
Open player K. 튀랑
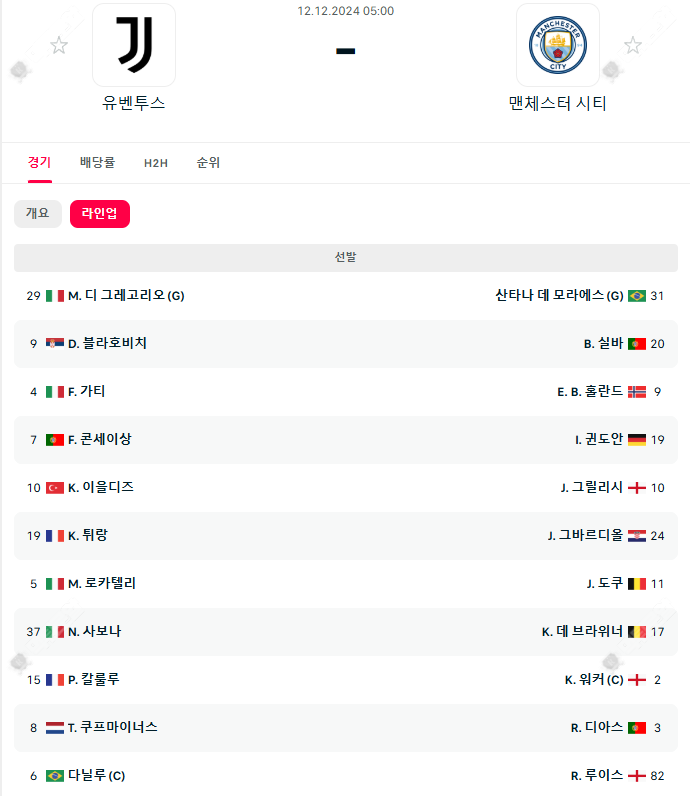coord(88,535)
